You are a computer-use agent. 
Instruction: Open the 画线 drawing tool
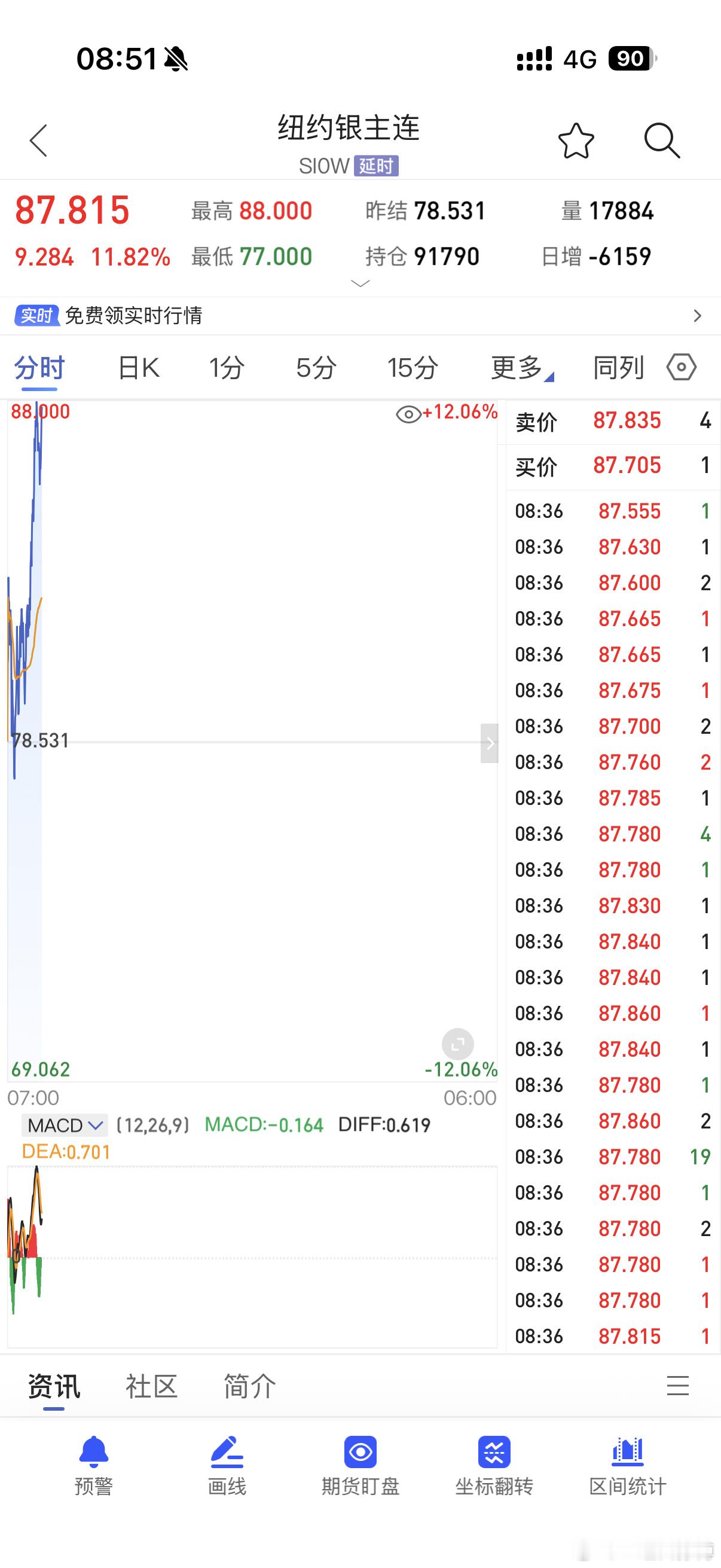click(227, 1465)
